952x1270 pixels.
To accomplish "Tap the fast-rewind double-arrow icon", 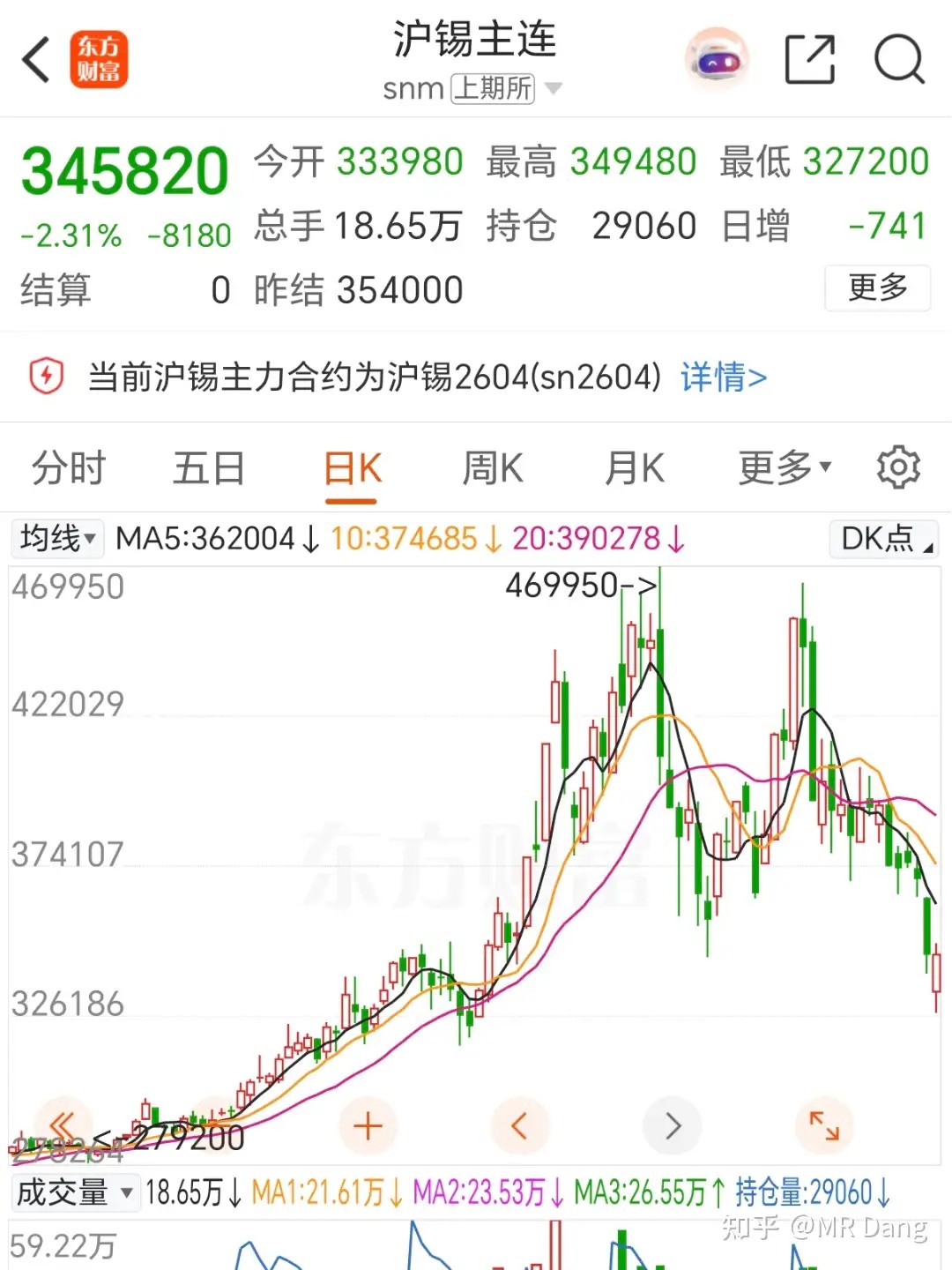I will click(x=62, y=1125).
